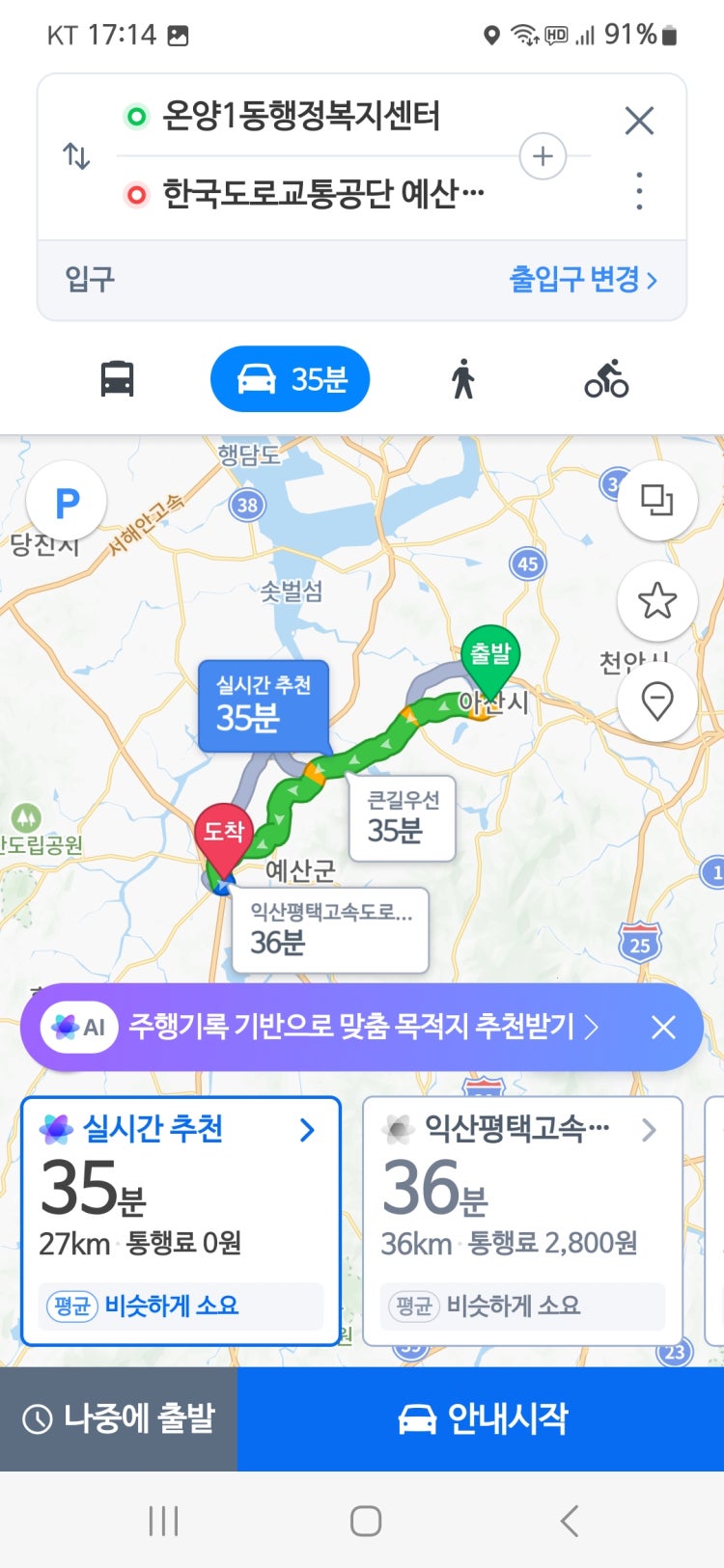Tap 출입구 변경 to change entrance
Image resolution: width=724 pixels, height=1568 pixels.
click(583, 280)
